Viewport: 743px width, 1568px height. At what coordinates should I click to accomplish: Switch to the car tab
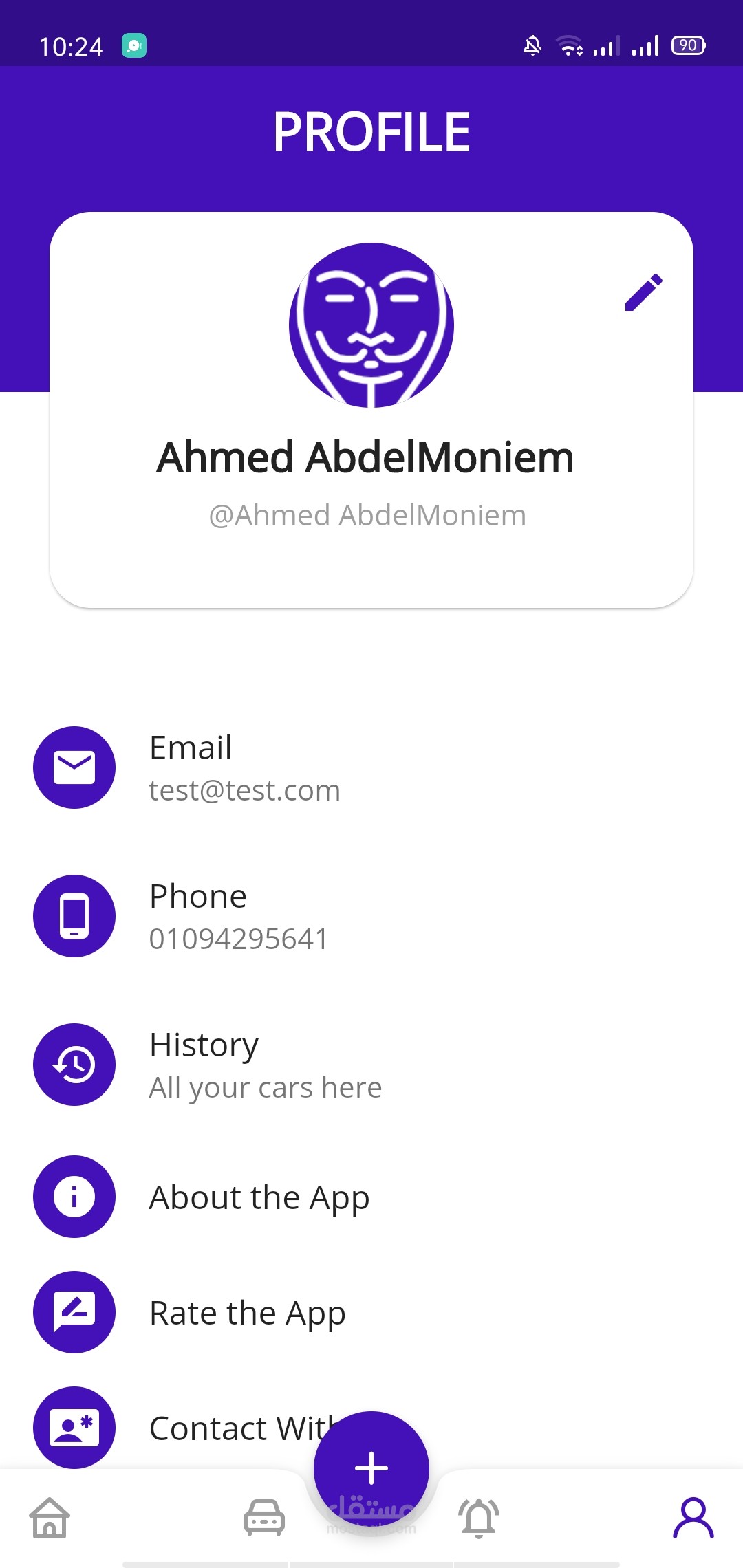point(264,1518)
